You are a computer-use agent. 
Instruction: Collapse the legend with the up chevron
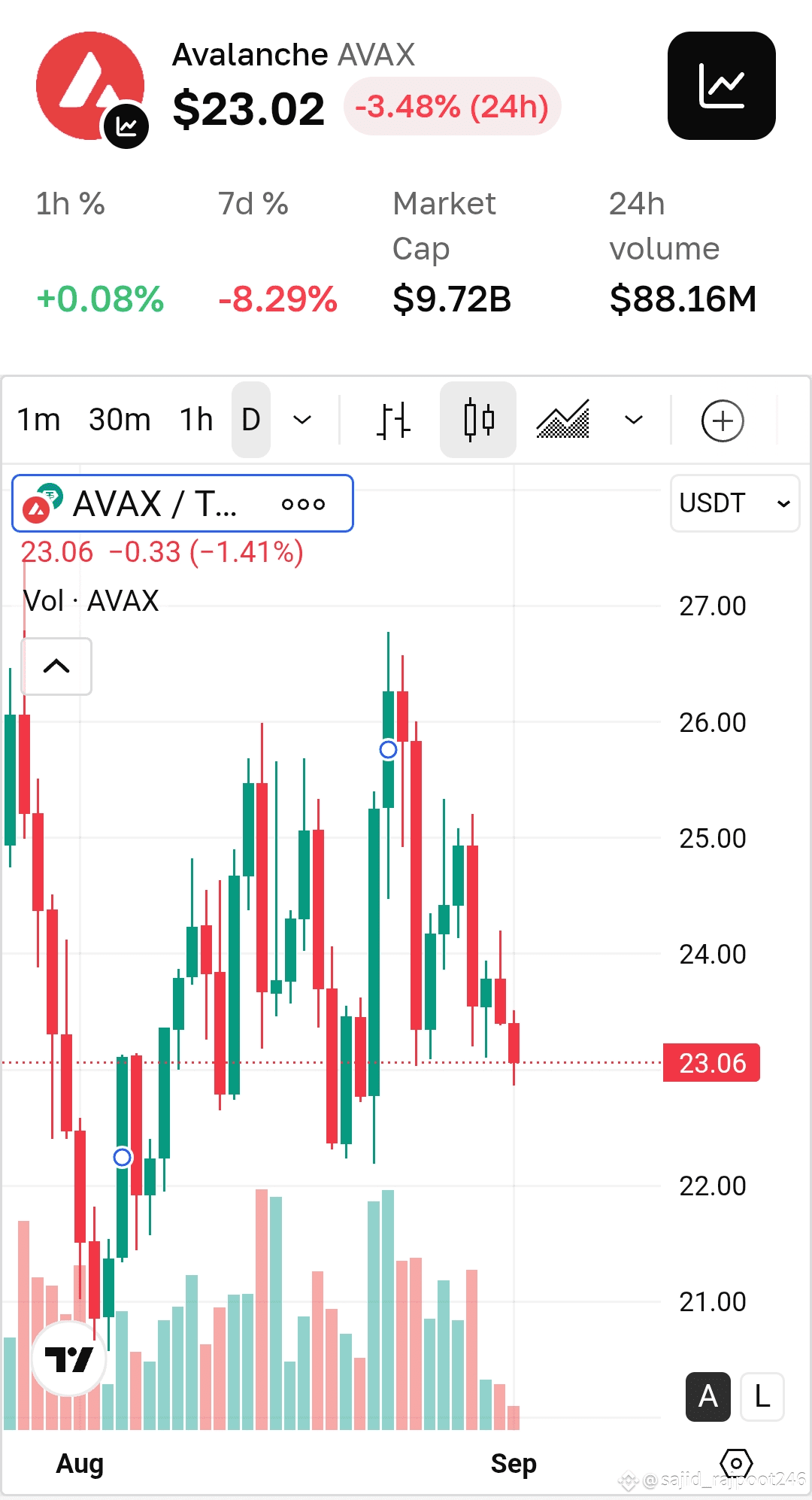pos(56,666)
